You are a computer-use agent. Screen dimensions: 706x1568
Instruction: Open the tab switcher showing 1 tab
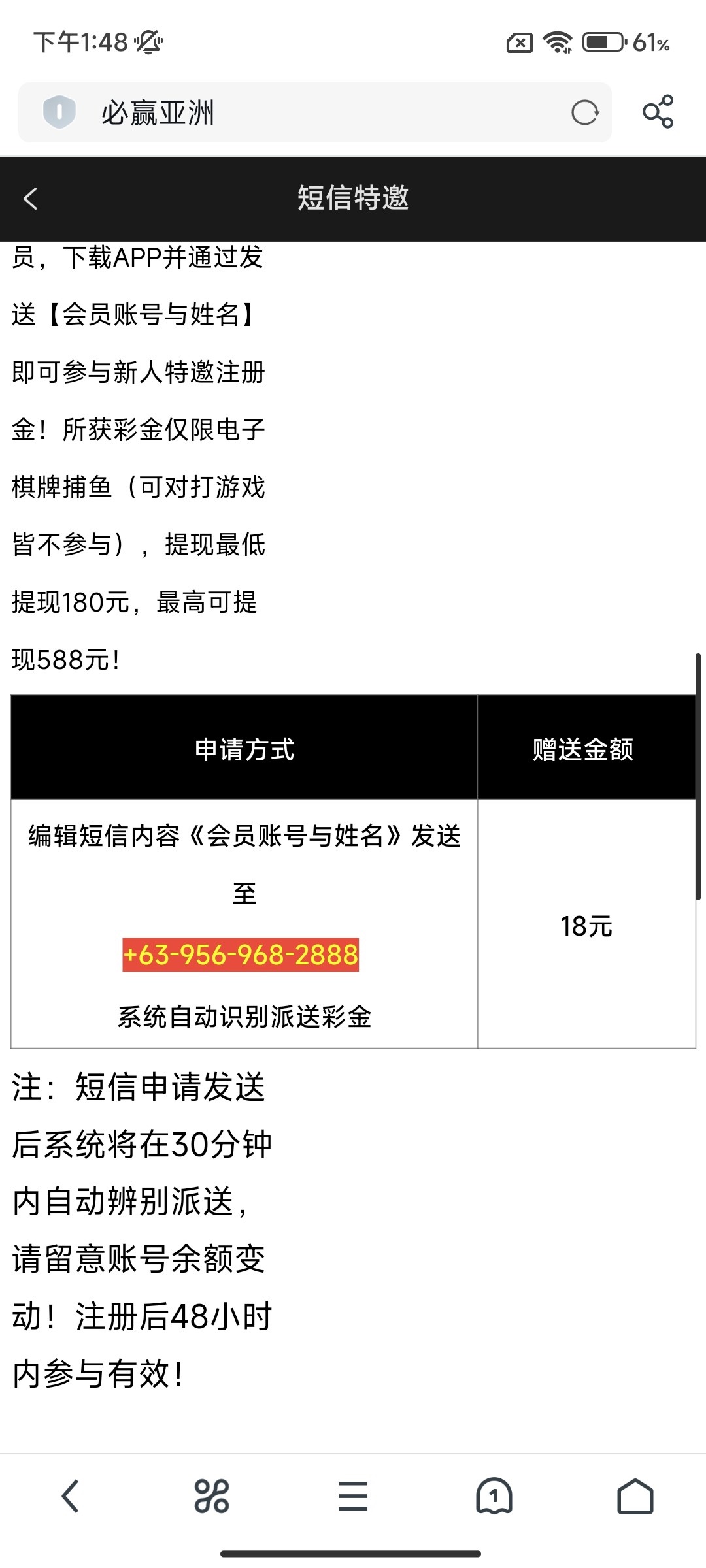[494, 1496]
